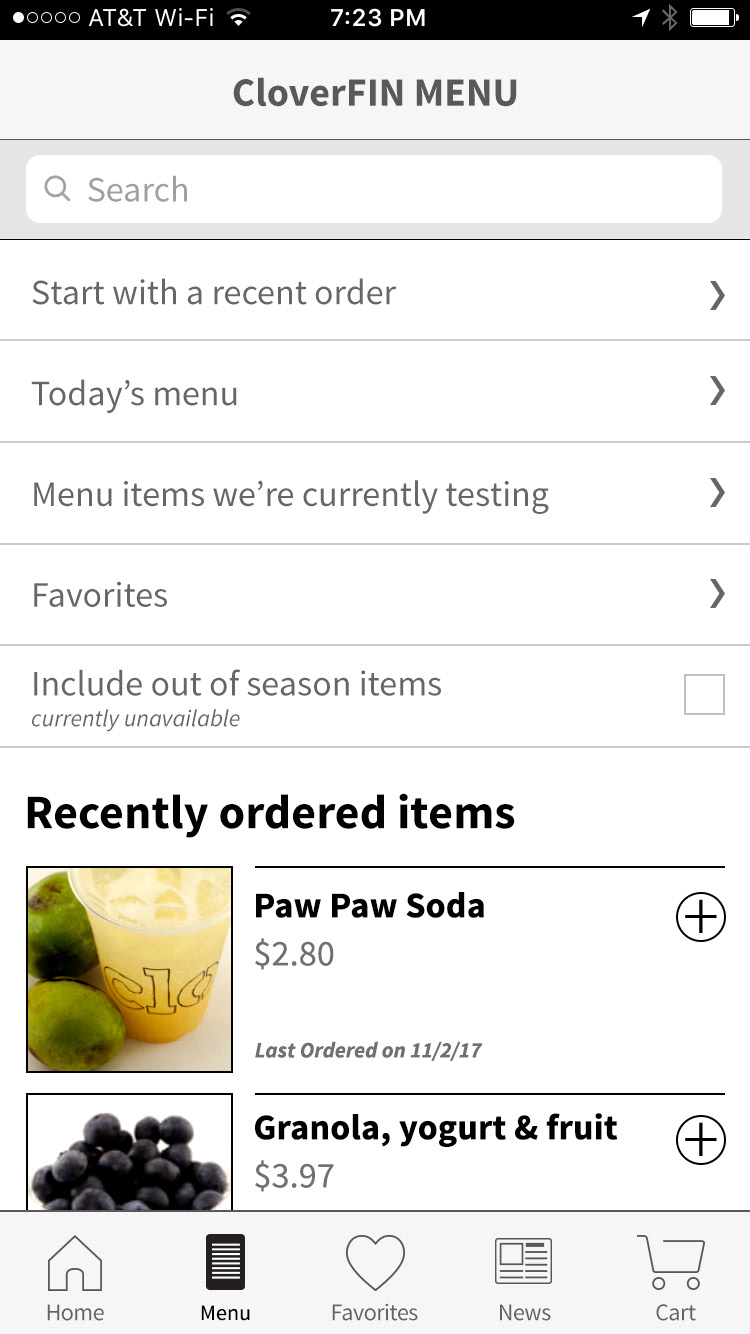Viewport: 750px width, 1334px height.
Task: Switch to the News tab
Action: coord(524,1277)
